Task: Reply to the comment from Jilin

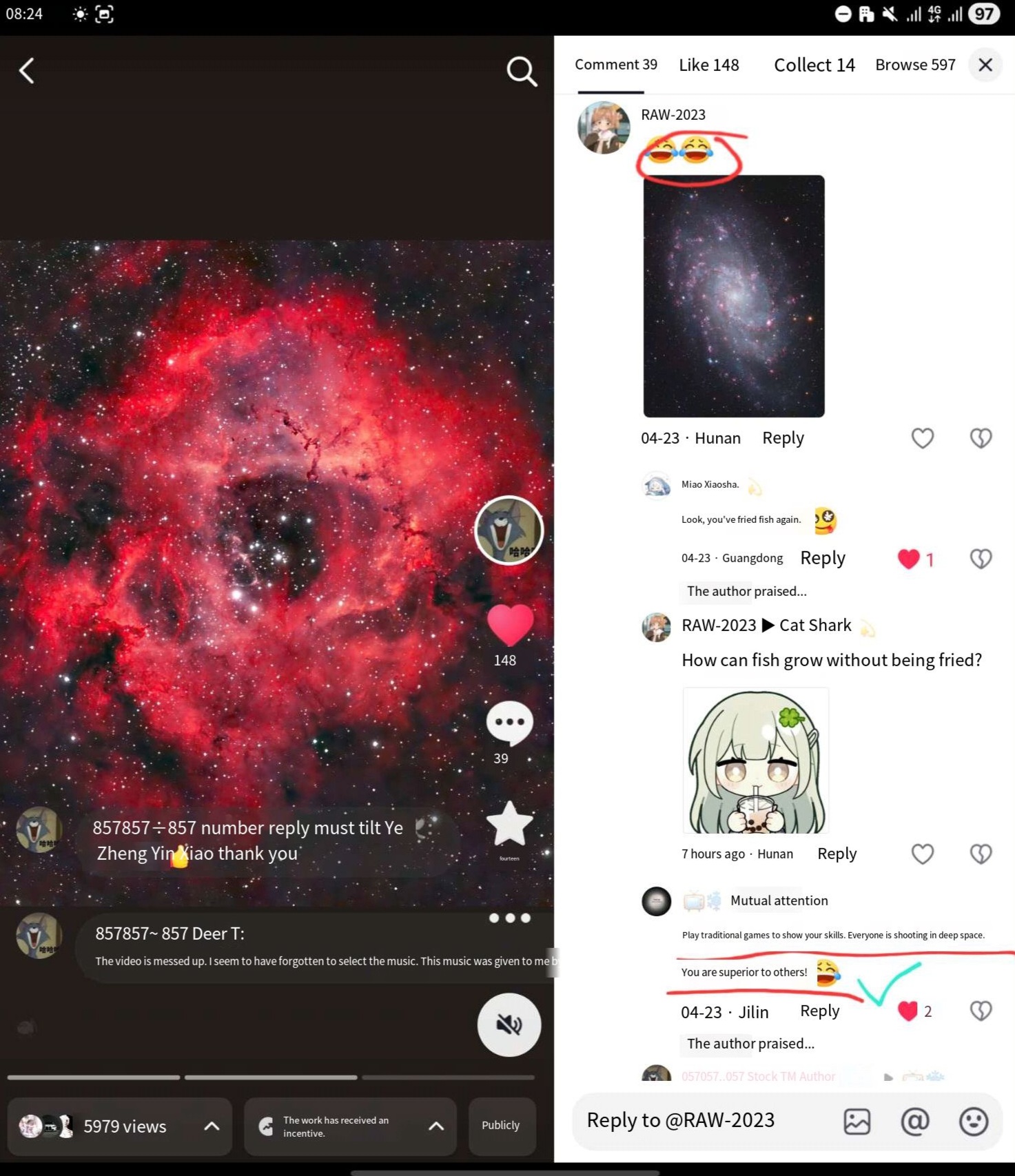Action: pyautogui.click(x=819, y=1011)
